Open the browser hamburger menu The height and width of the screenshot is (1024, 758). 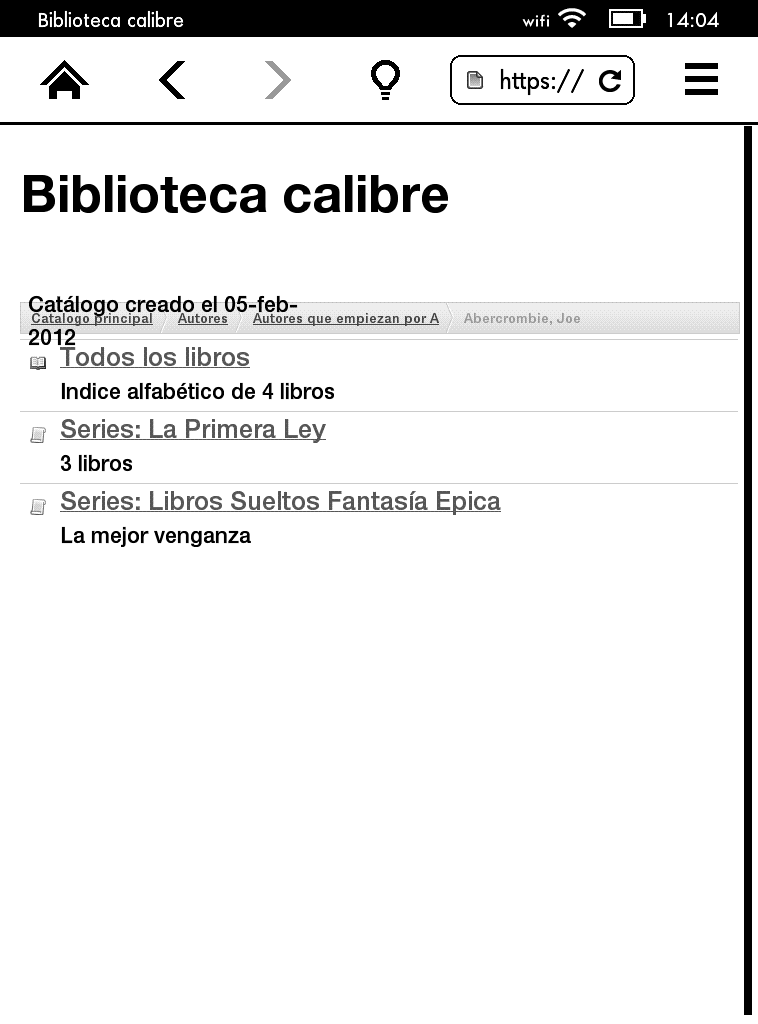701,80
